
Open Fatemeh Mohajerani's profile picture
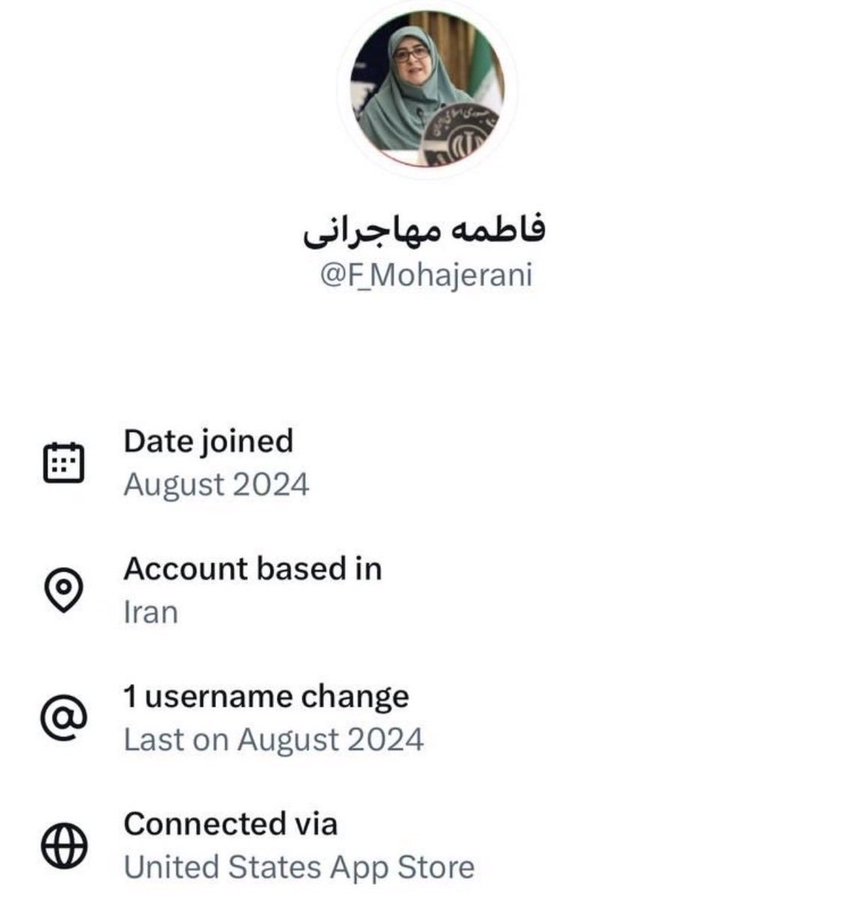[426, 86]
